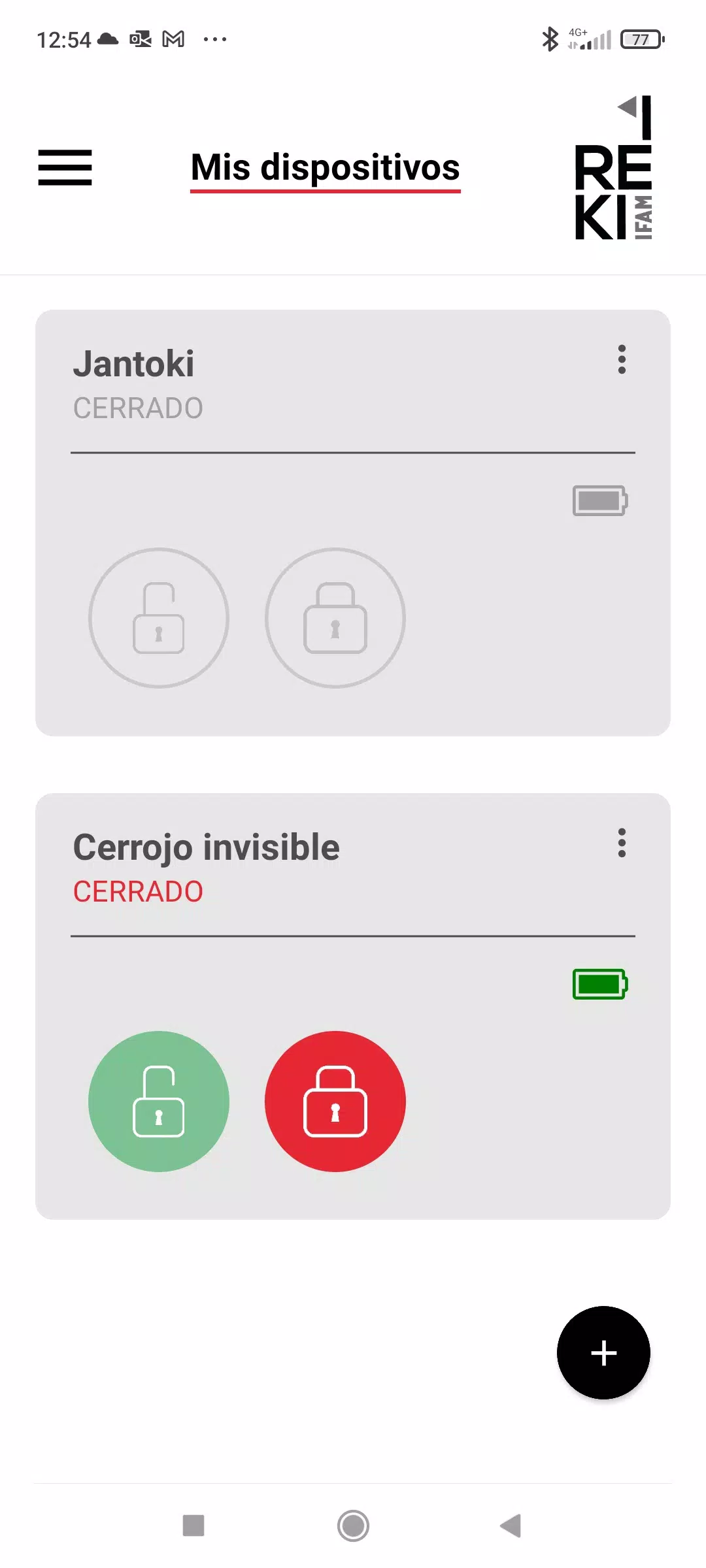Open the hamburger drawer menu
Viewport: 706px width, 1568px height.
point(65,167)
